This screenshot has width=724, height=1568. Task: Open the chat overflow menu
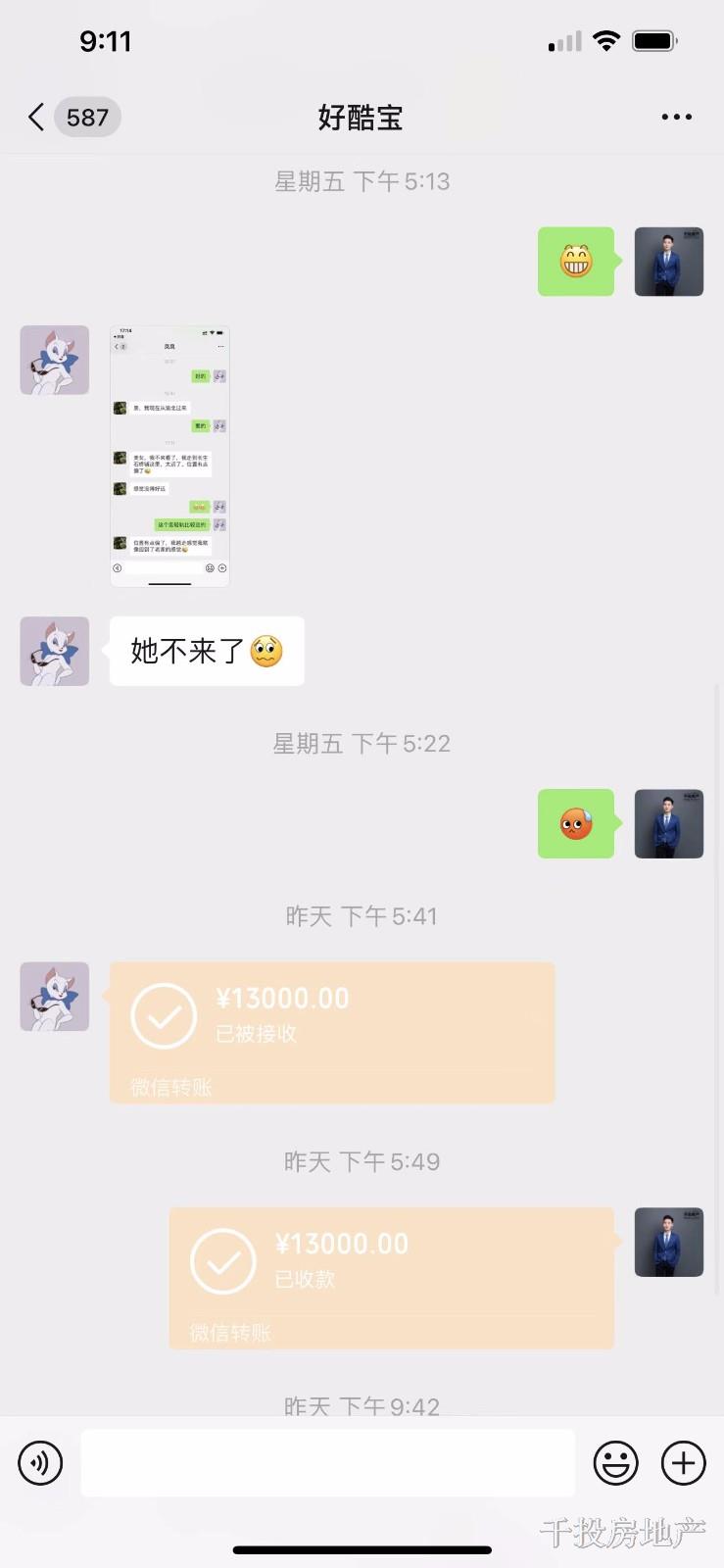tap(676, 118)
